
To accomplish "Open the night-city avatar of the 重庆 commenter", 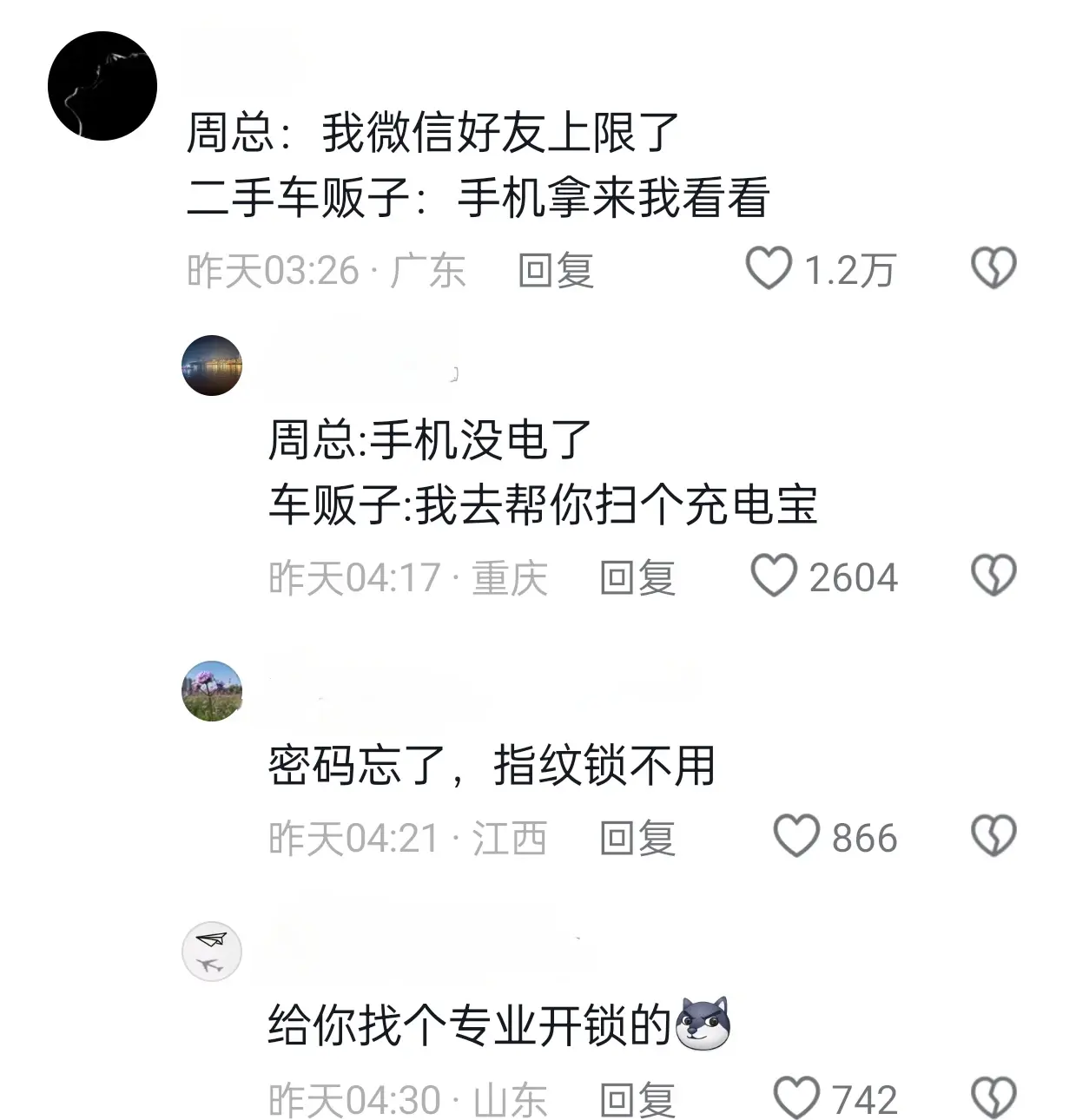I will (x=212, y=366).
